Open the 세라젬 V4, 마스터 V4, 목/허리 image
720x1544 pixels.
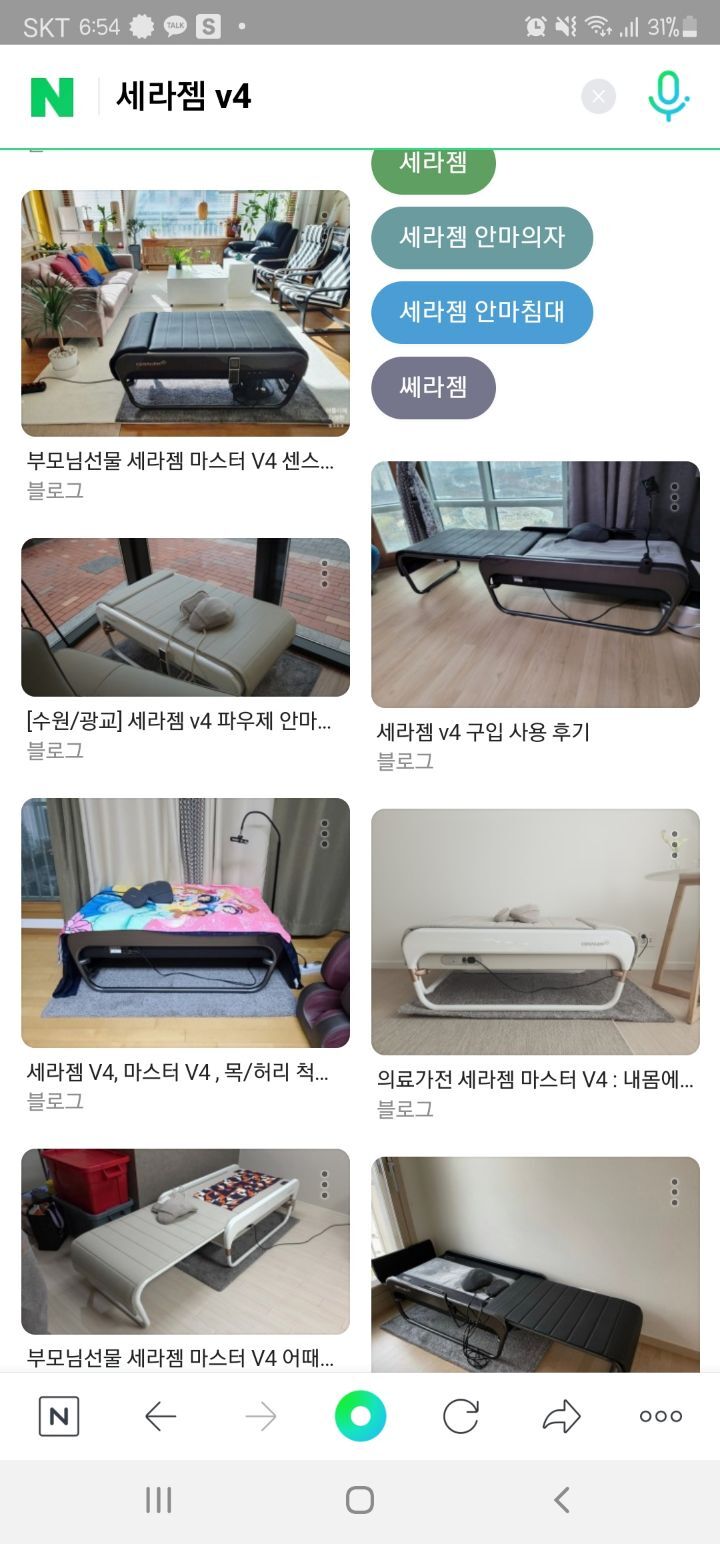[185, 922]
